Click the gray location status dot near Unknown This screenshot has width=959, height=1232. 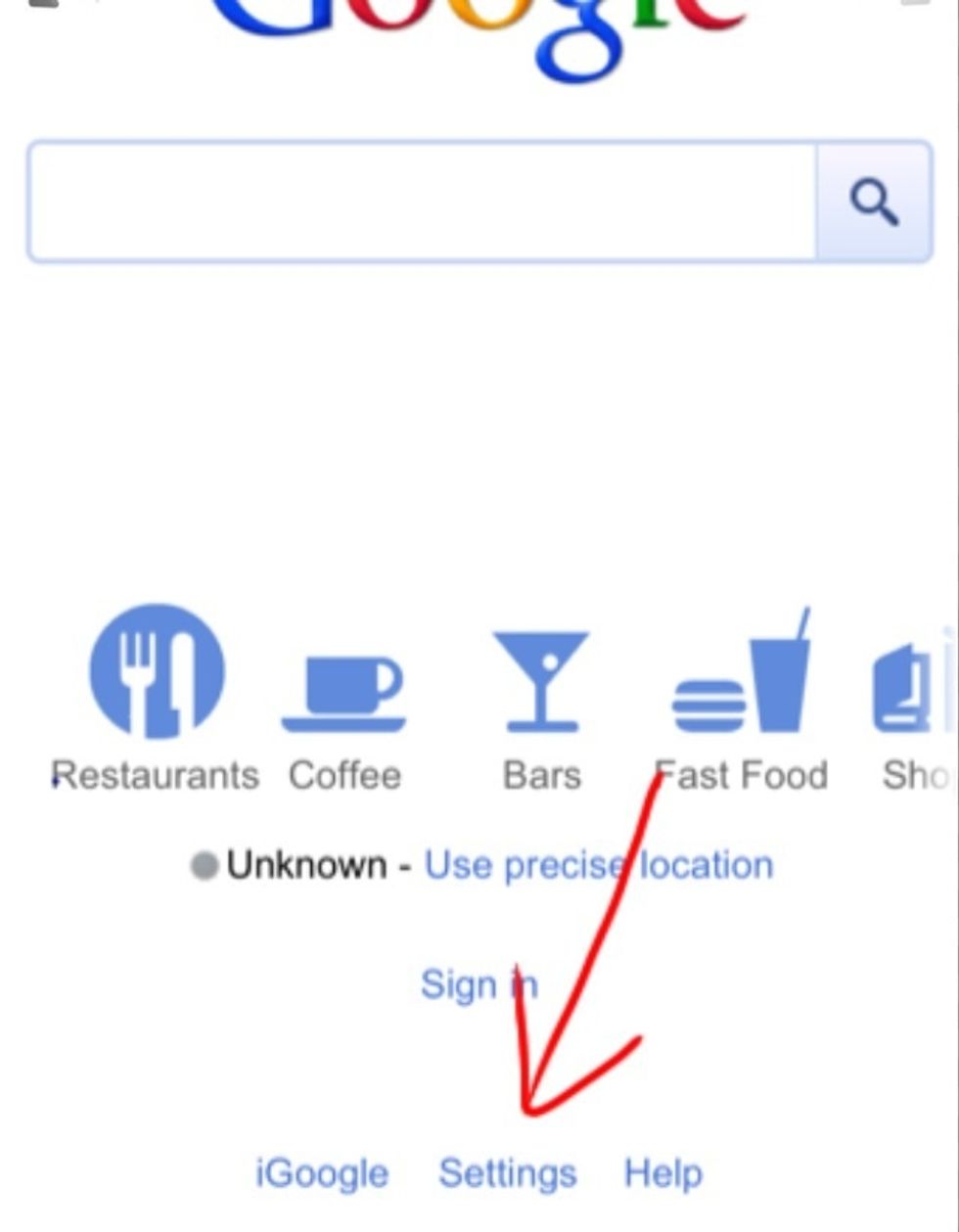[205, 865]
